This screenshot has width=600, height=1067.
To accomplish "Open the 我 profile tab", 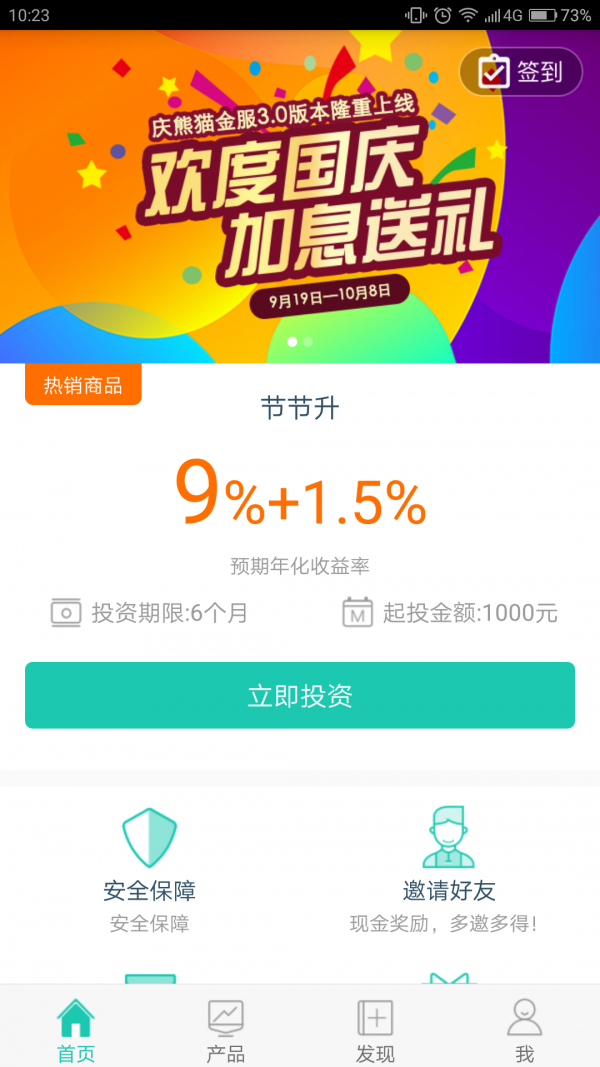I will [524, 1029].
